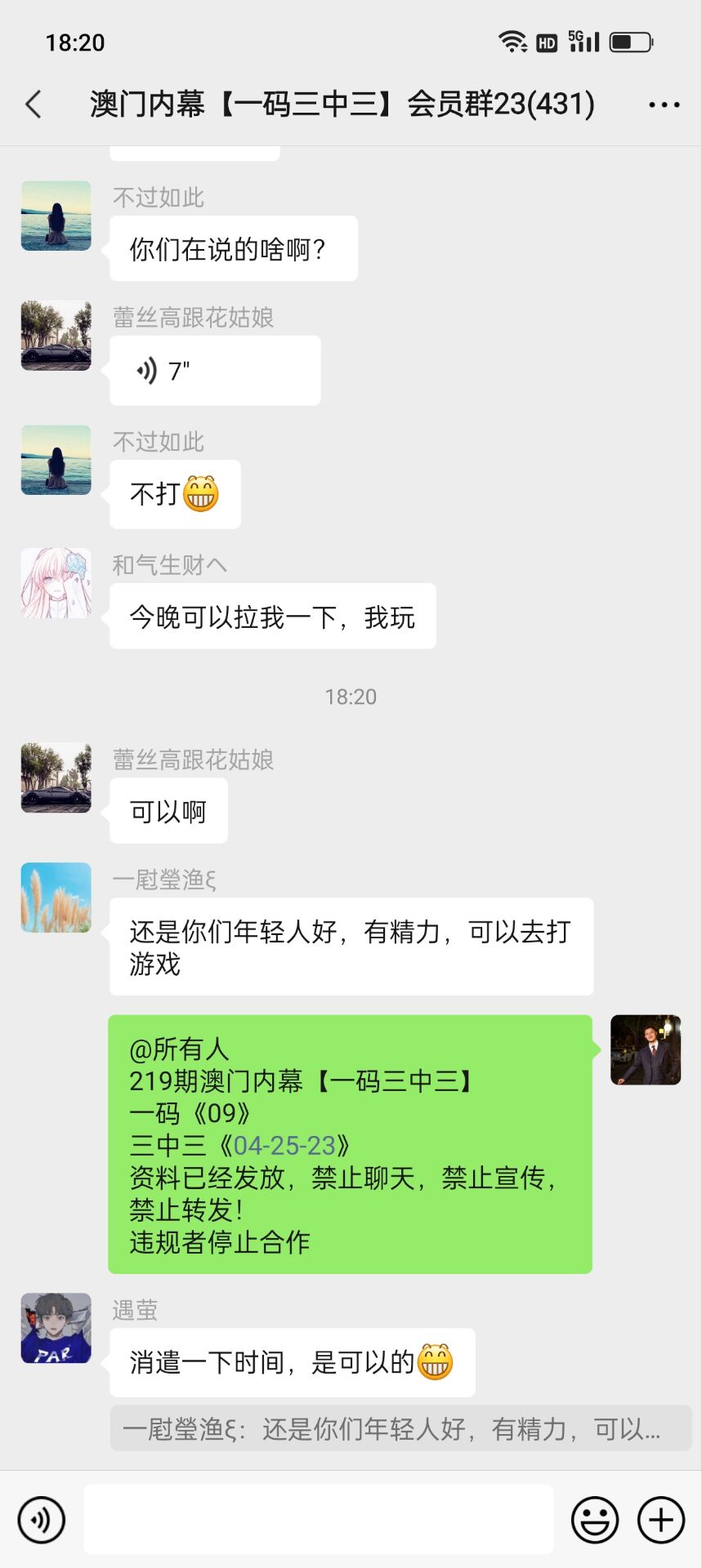View 遇萤 profile avatar
The image size is (702, 1568).
[56, 1328]
